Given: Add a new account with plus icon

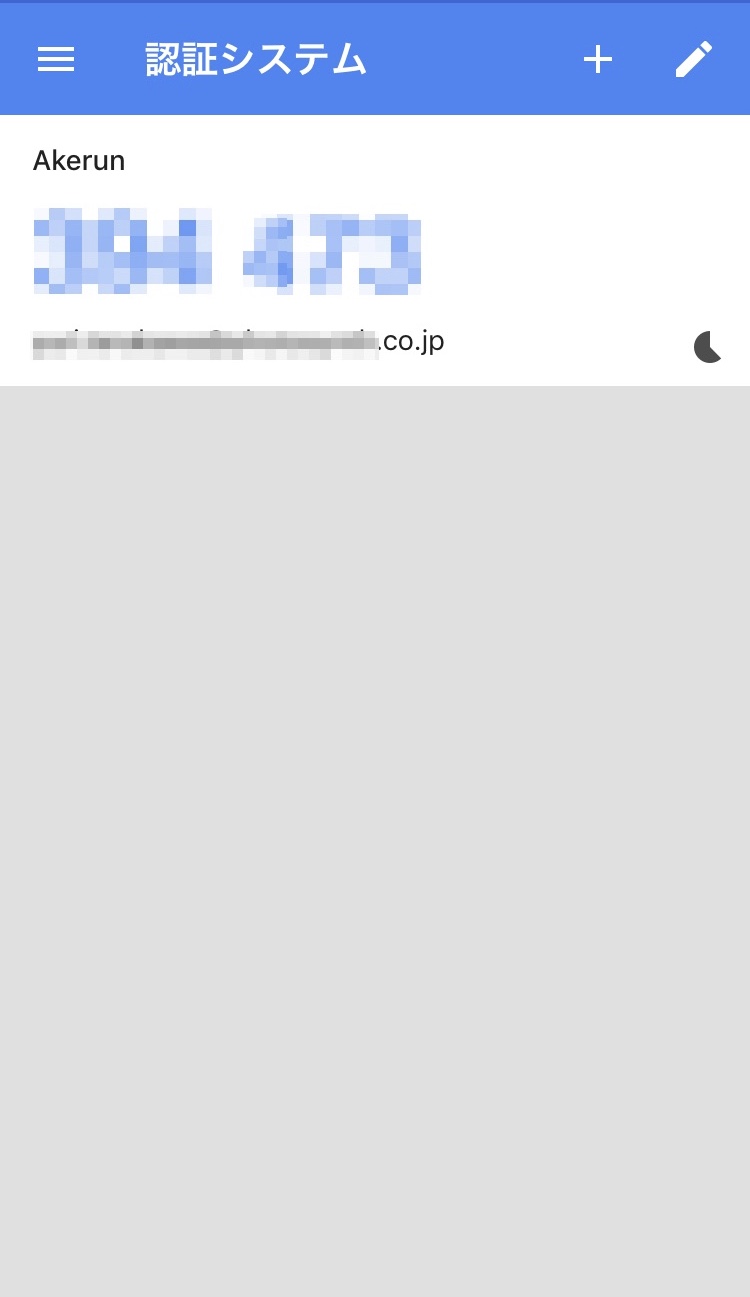Looking at the screenshot, I should click(597, 60).
